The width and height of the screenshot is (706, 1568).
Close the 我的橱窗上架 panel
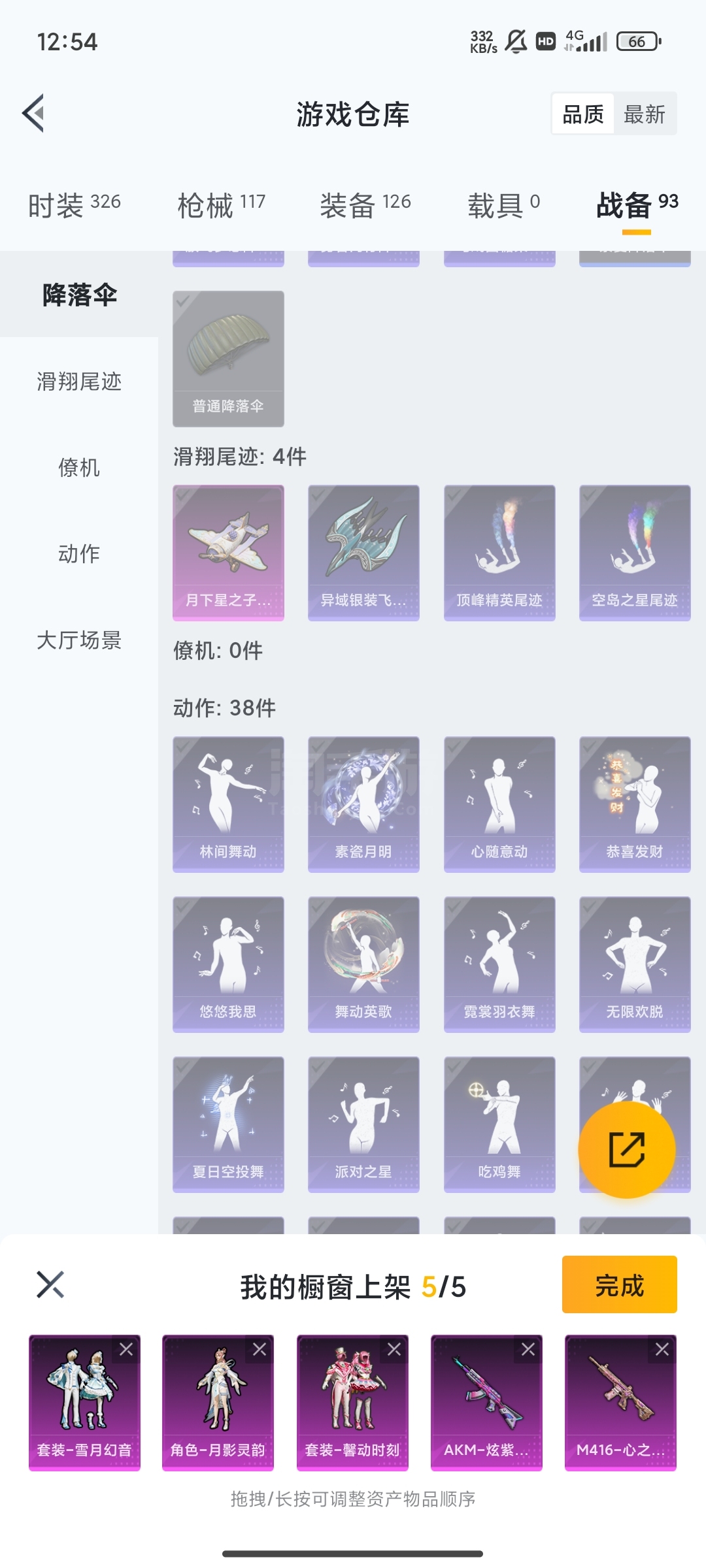pos(50,1284)
